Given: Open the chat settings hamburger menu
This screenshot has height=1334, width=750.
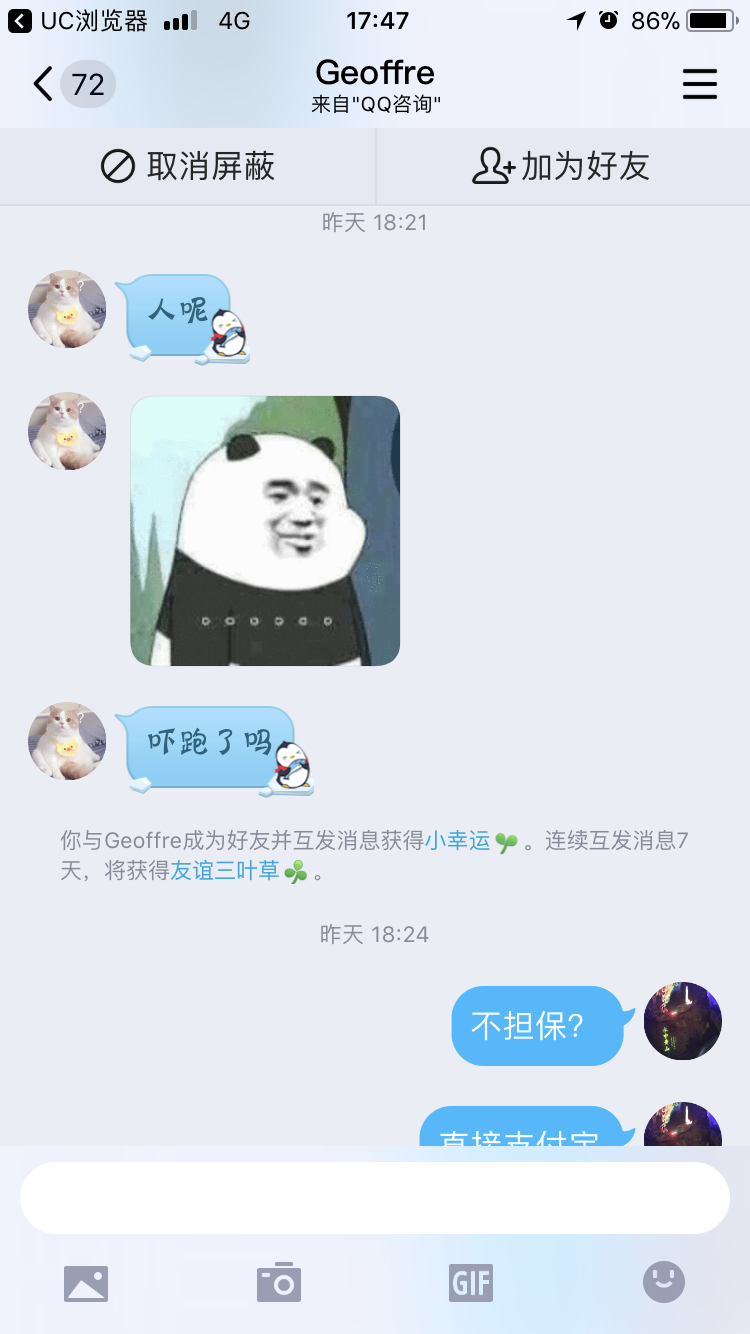Looking at the screenshot, I should pyautogui.click(x=700, y=84).
